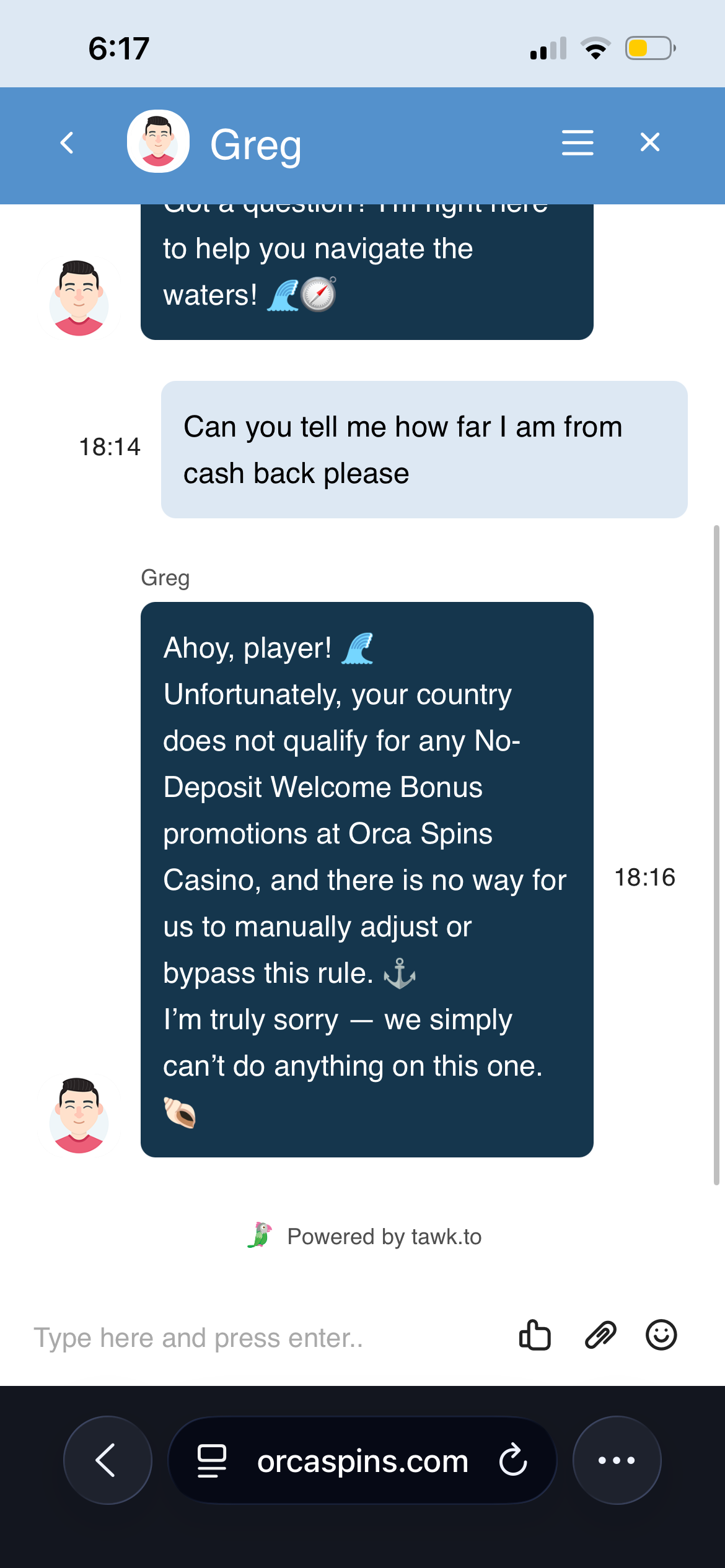Viewport: 725px width, 1568px height.
Task: Focus the message input field
Action: [x=260, y=1338]
